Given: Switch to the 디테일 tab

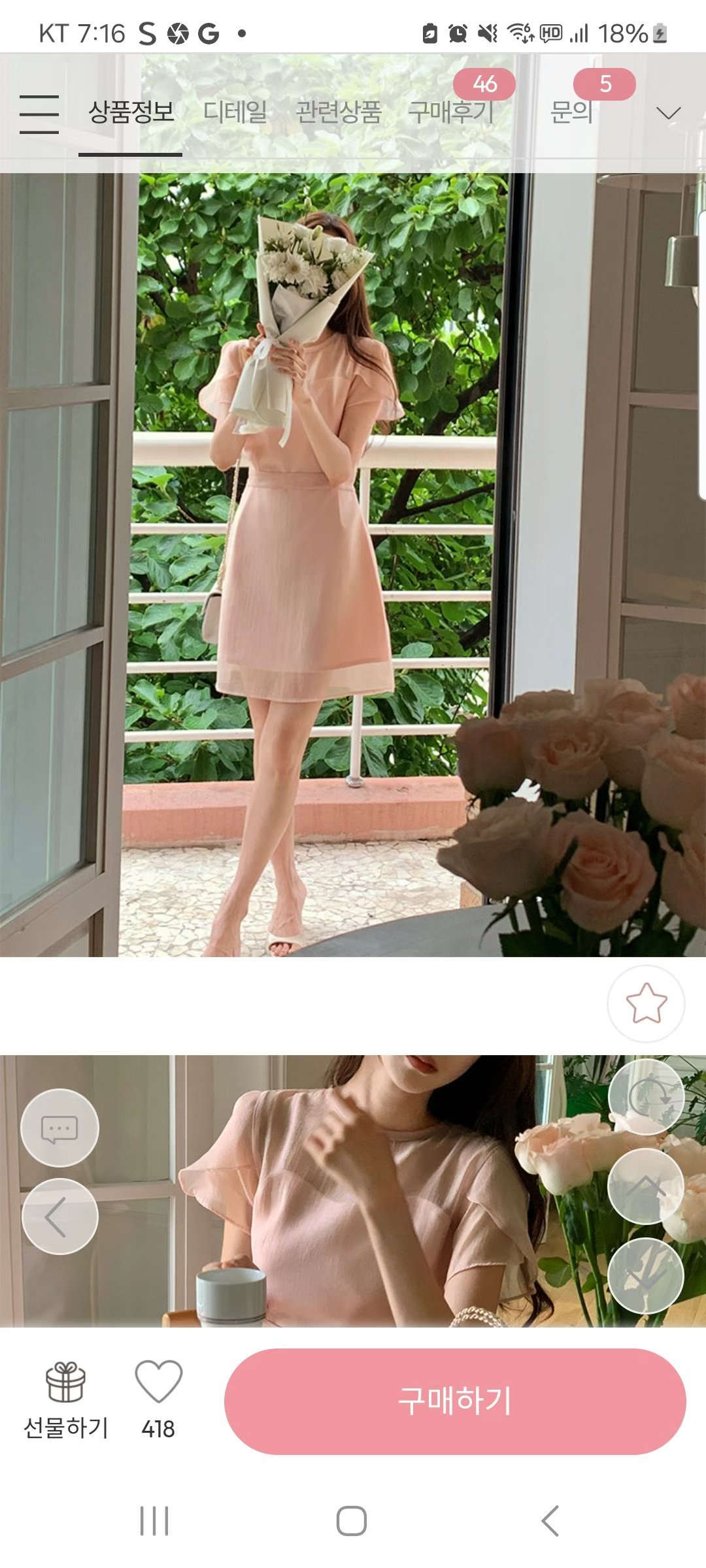Looking at the screenshot, I should (235, 112).
